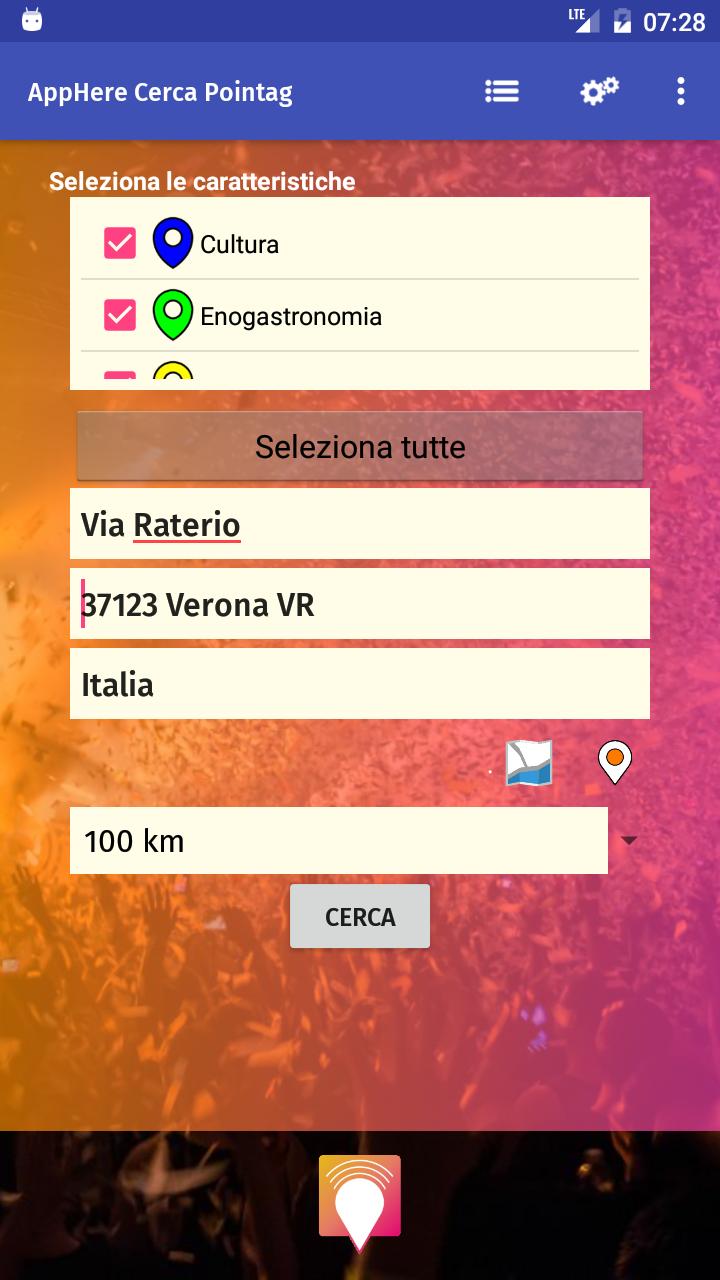Expand the 100 km distance dropdown
This screenshot has height=1280, width=720.
tap(629, 841)
